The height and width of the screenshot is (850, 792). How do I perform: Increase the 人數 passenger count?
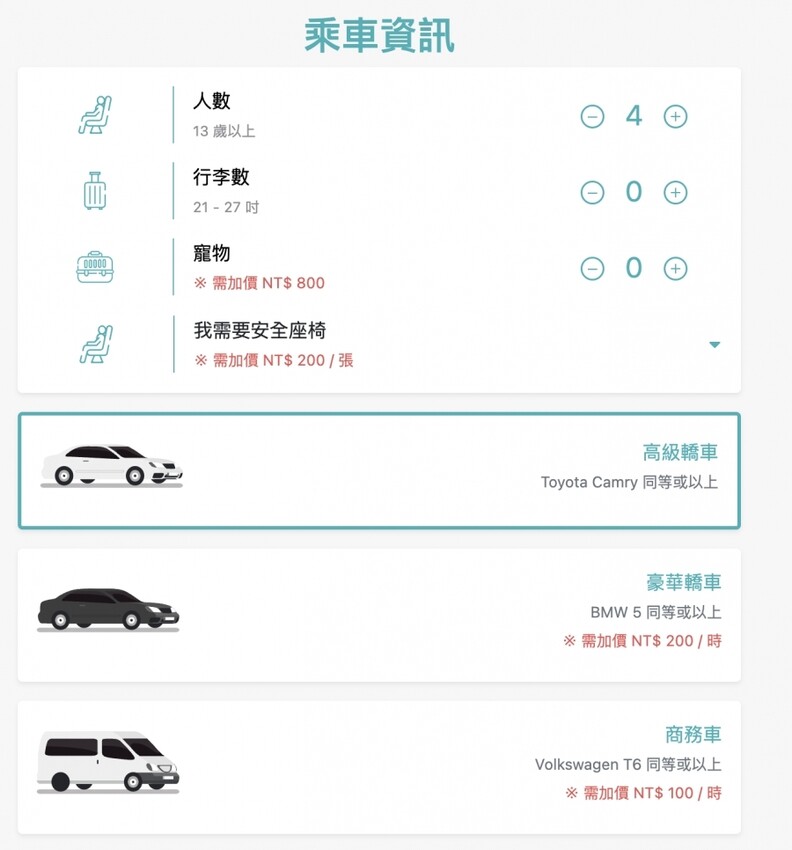[x=676, y=117]
